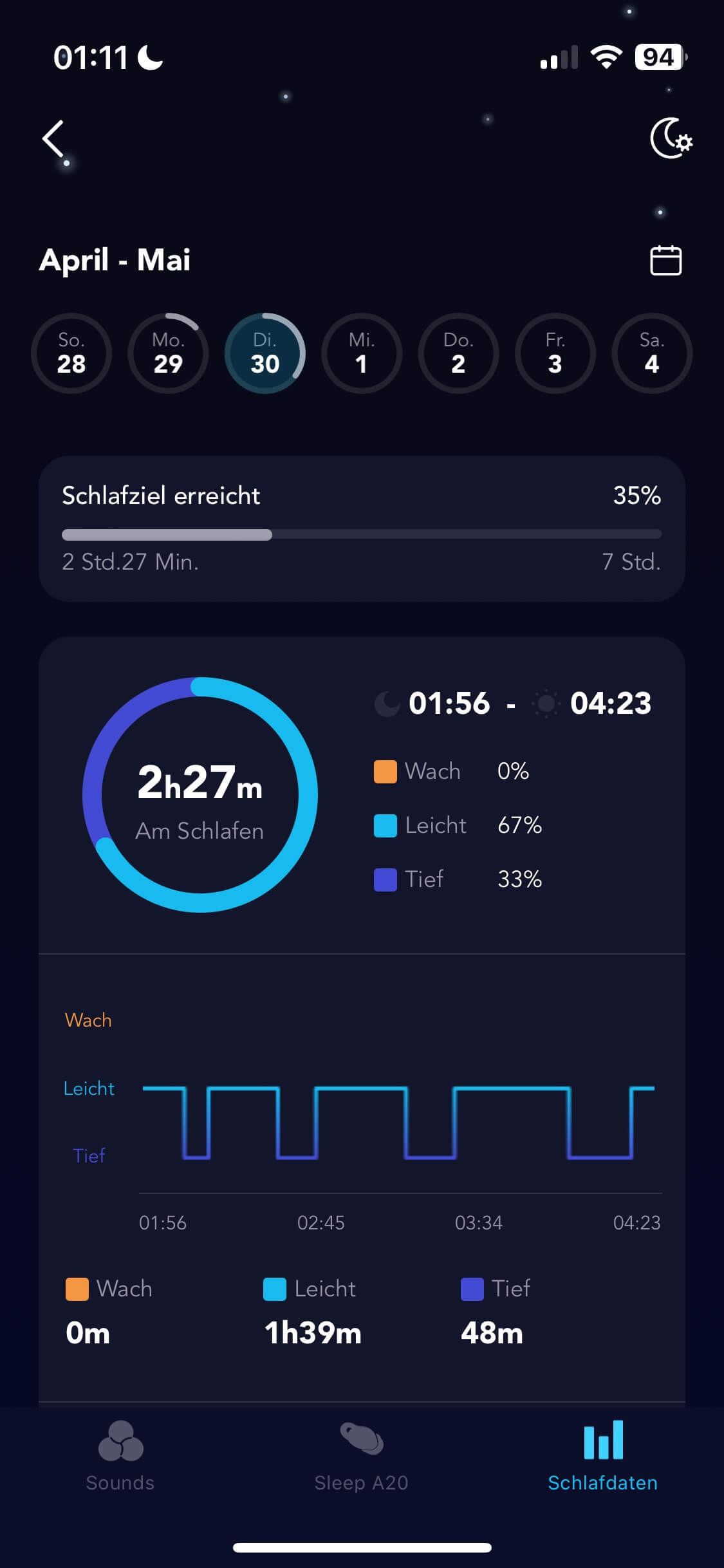Screen dimensions: 724x1568
Task: Select Saturday 4 in the week row
Action: tap(651, 353)
